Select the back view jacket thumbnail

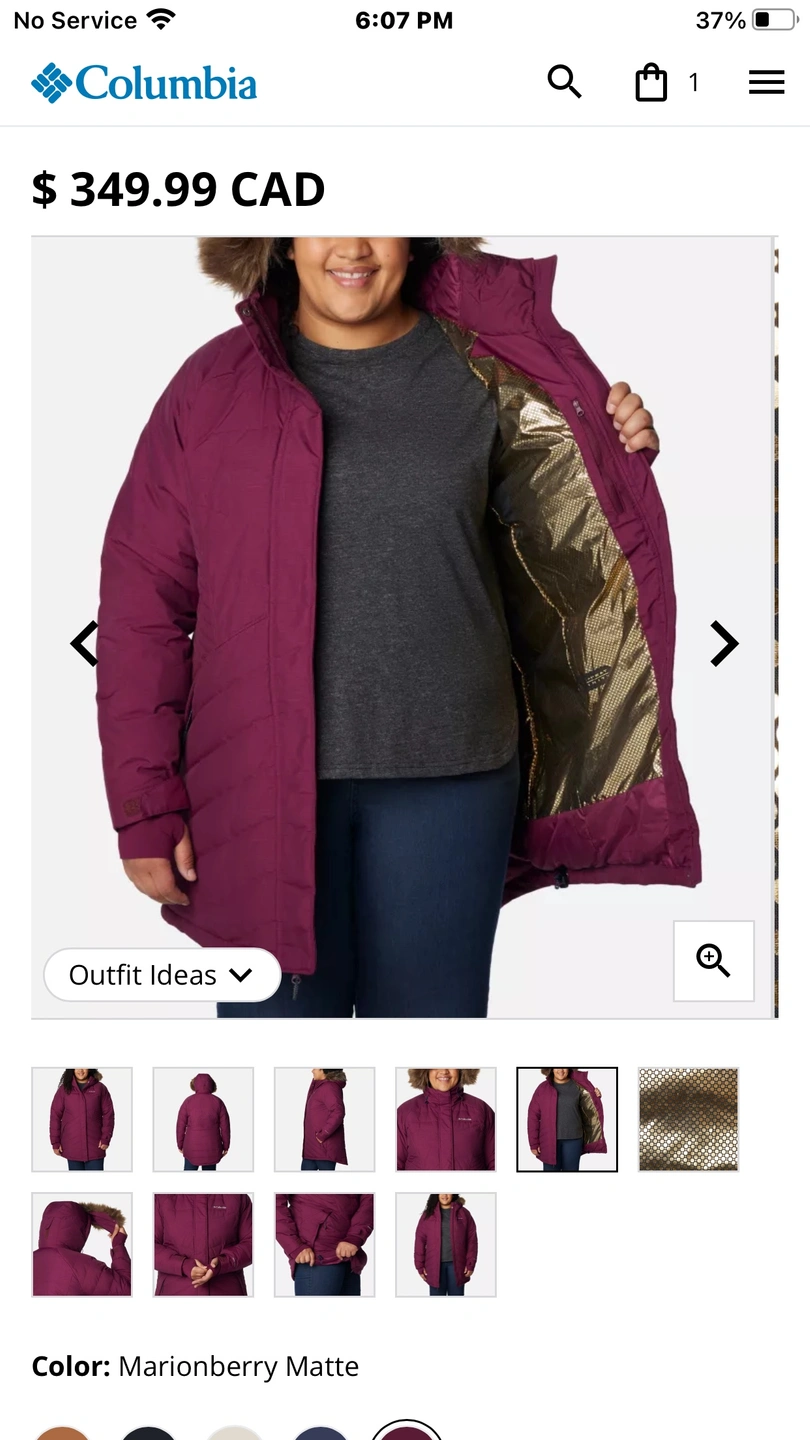pyautogui.click(x=203, y=1119)
